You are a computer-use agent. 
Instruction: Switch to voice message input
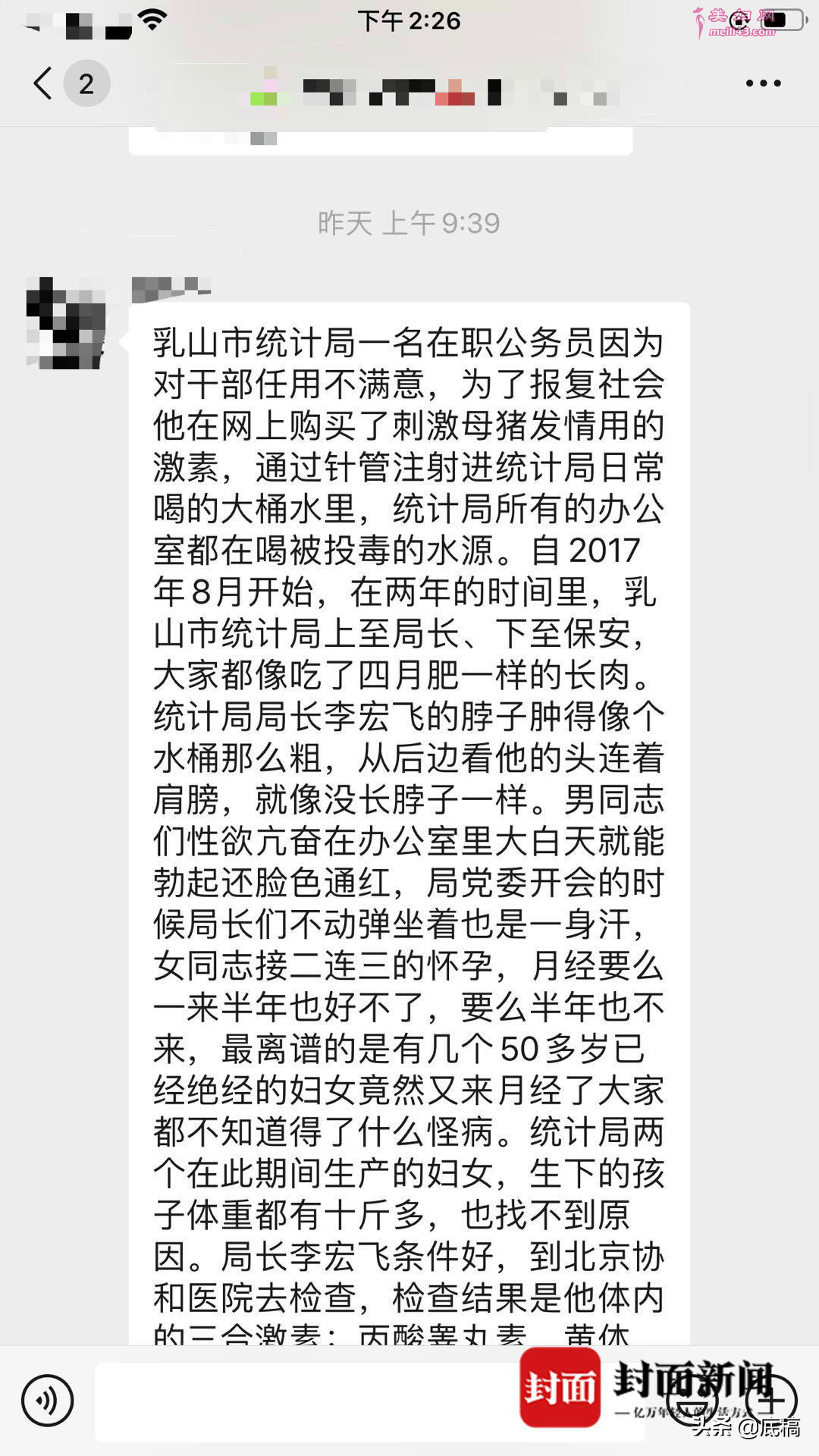pyautogui.click(x=47, y=1401)
